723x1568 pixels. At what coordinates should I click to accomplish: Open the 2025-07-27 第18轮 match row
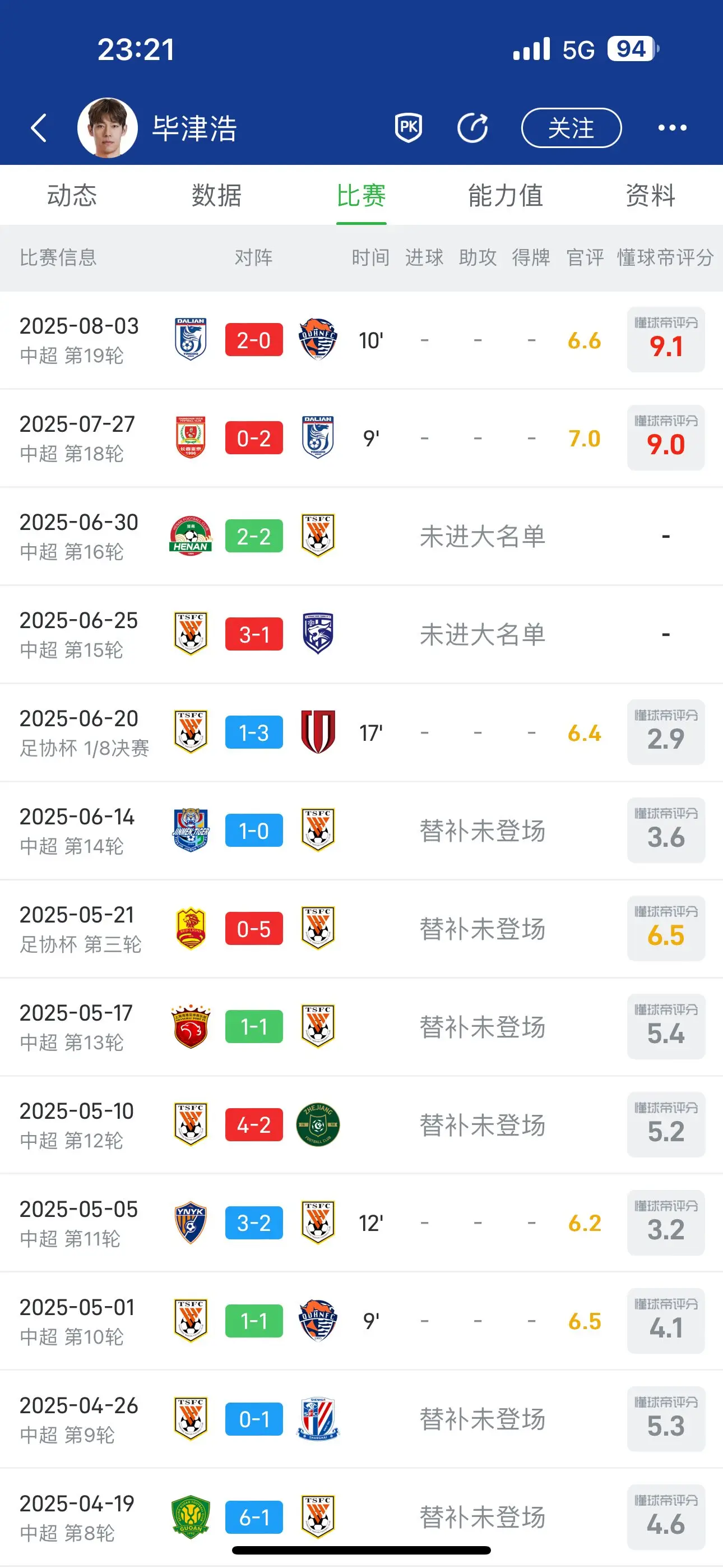click(361, 438)
